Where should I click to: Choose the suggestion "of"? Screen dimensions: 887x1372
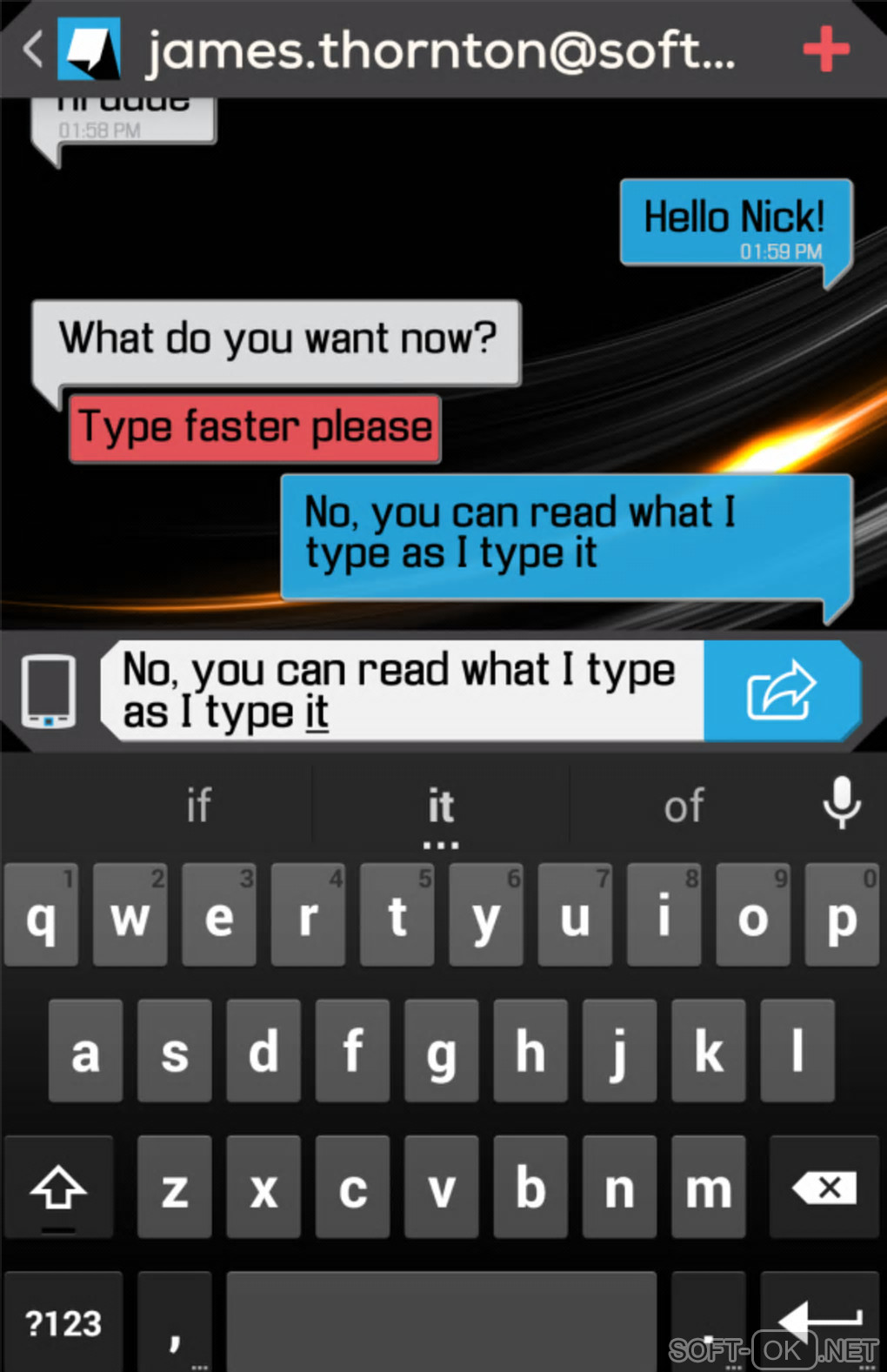coord(684,806)
